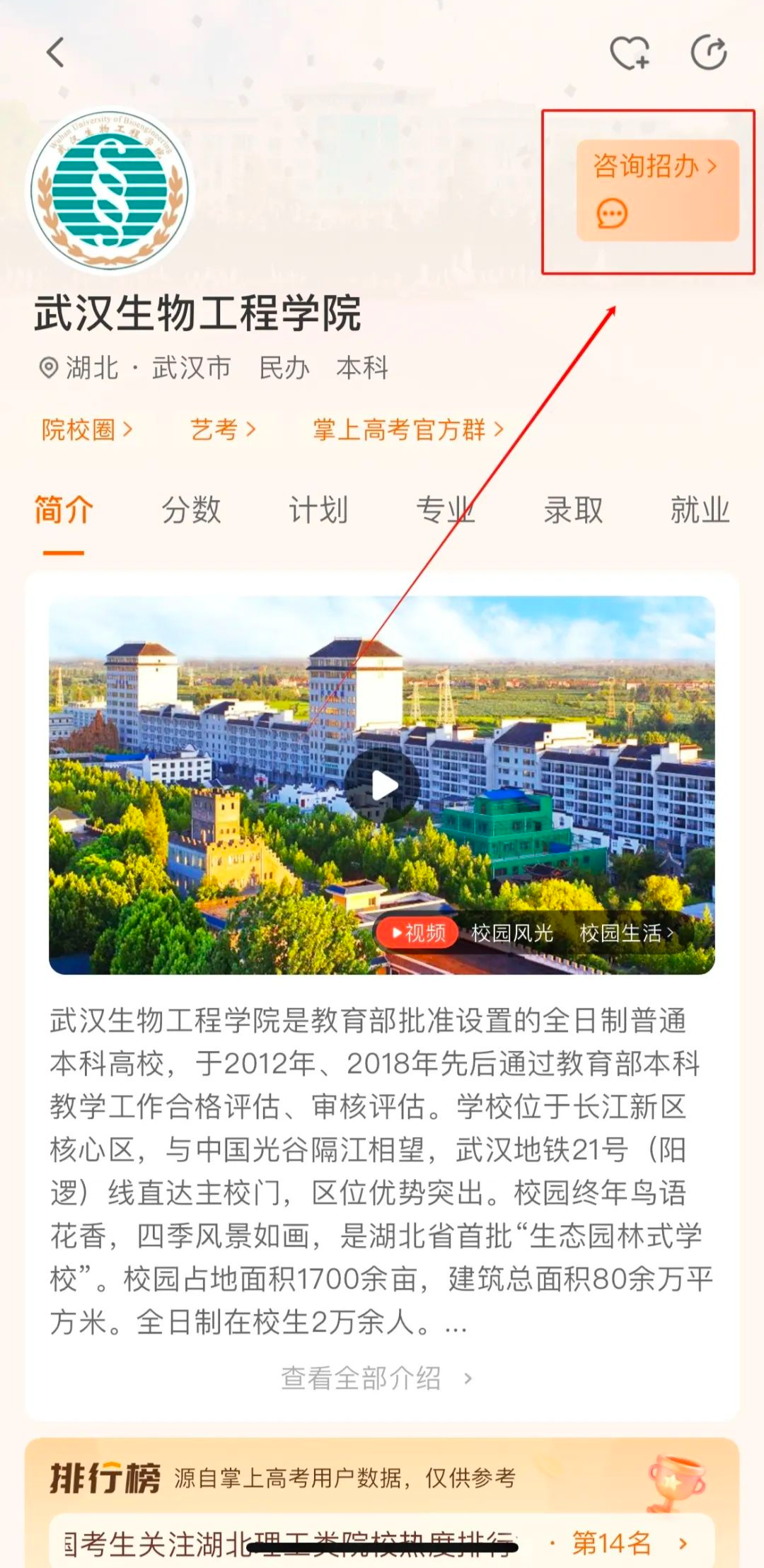The width and height of the screenshot is (764, 1568).
Task: Add this college to favorites
Action: tap(629, 53)
